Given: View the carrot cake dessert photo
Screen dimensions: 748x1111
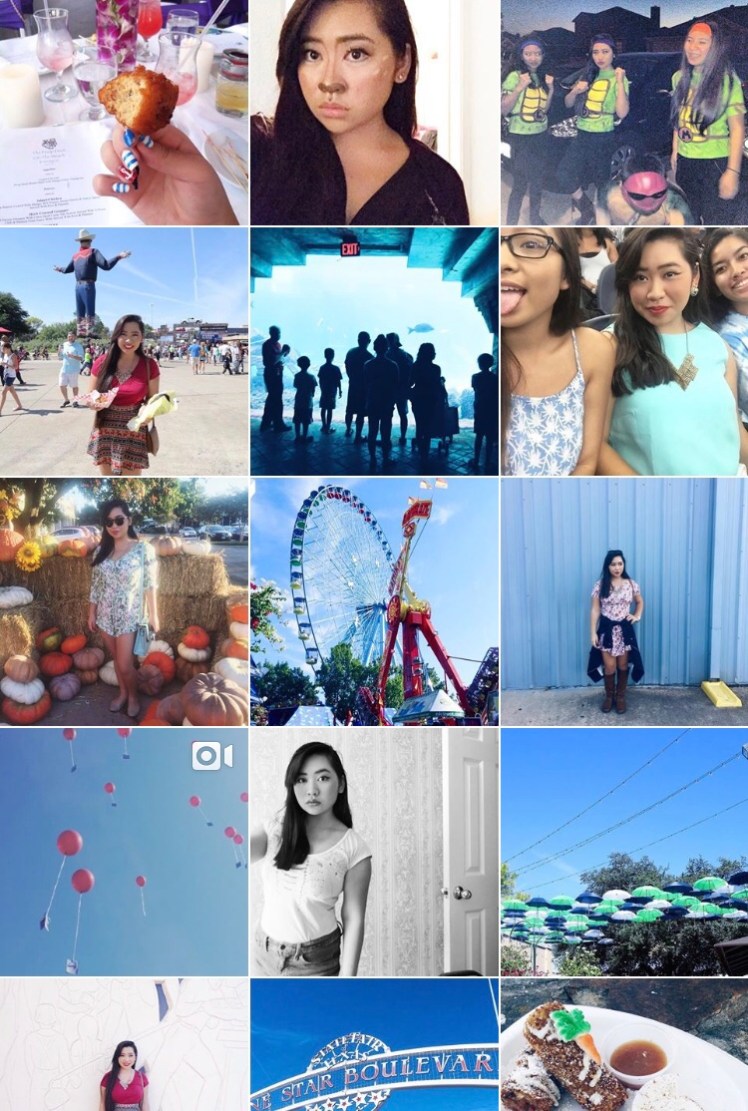Looking at the screenshot, I should click(624, 1045).
